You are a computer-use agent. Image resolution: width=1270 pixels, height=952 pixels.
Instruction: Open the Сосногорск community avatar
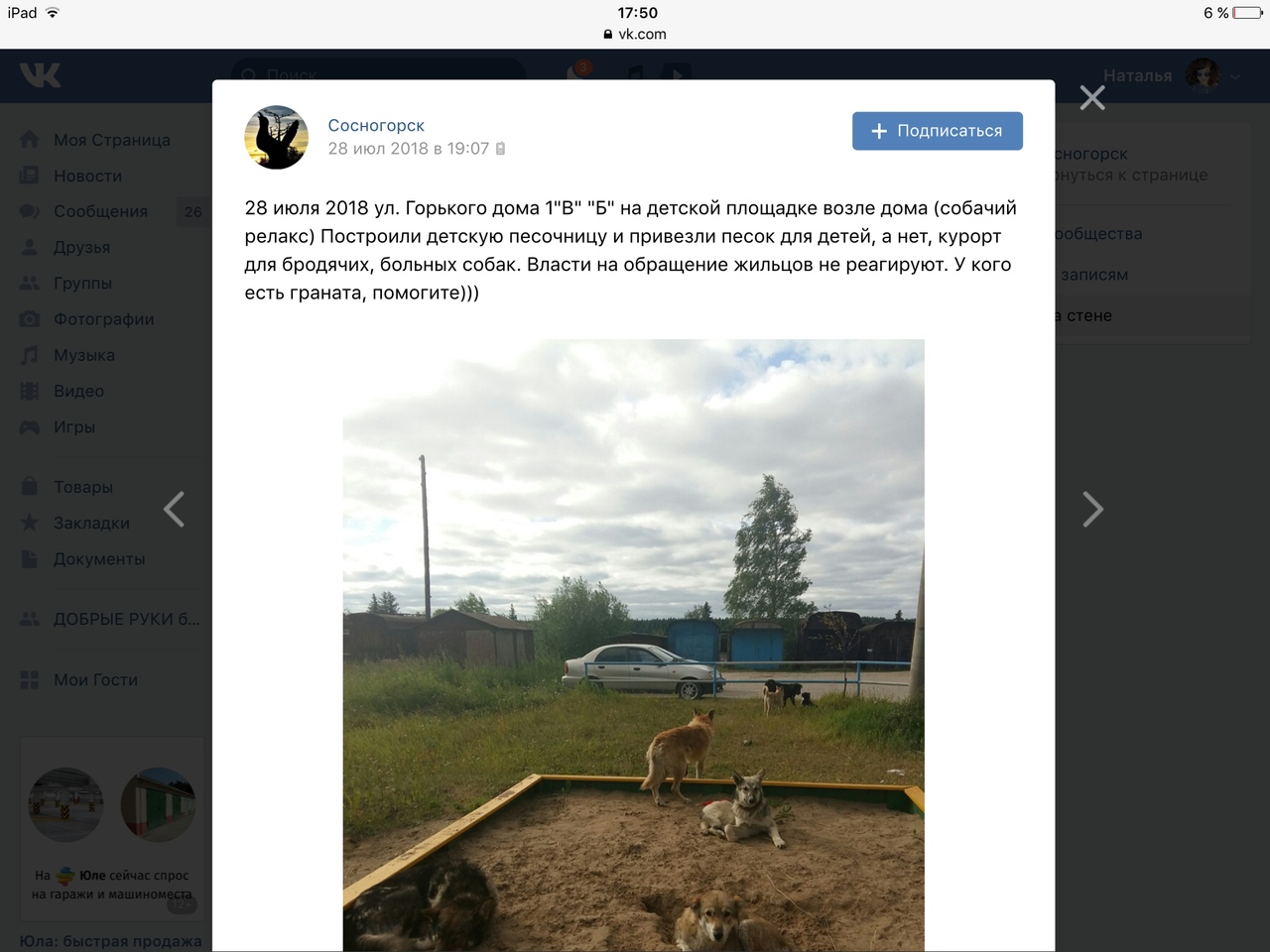point(276,137)
